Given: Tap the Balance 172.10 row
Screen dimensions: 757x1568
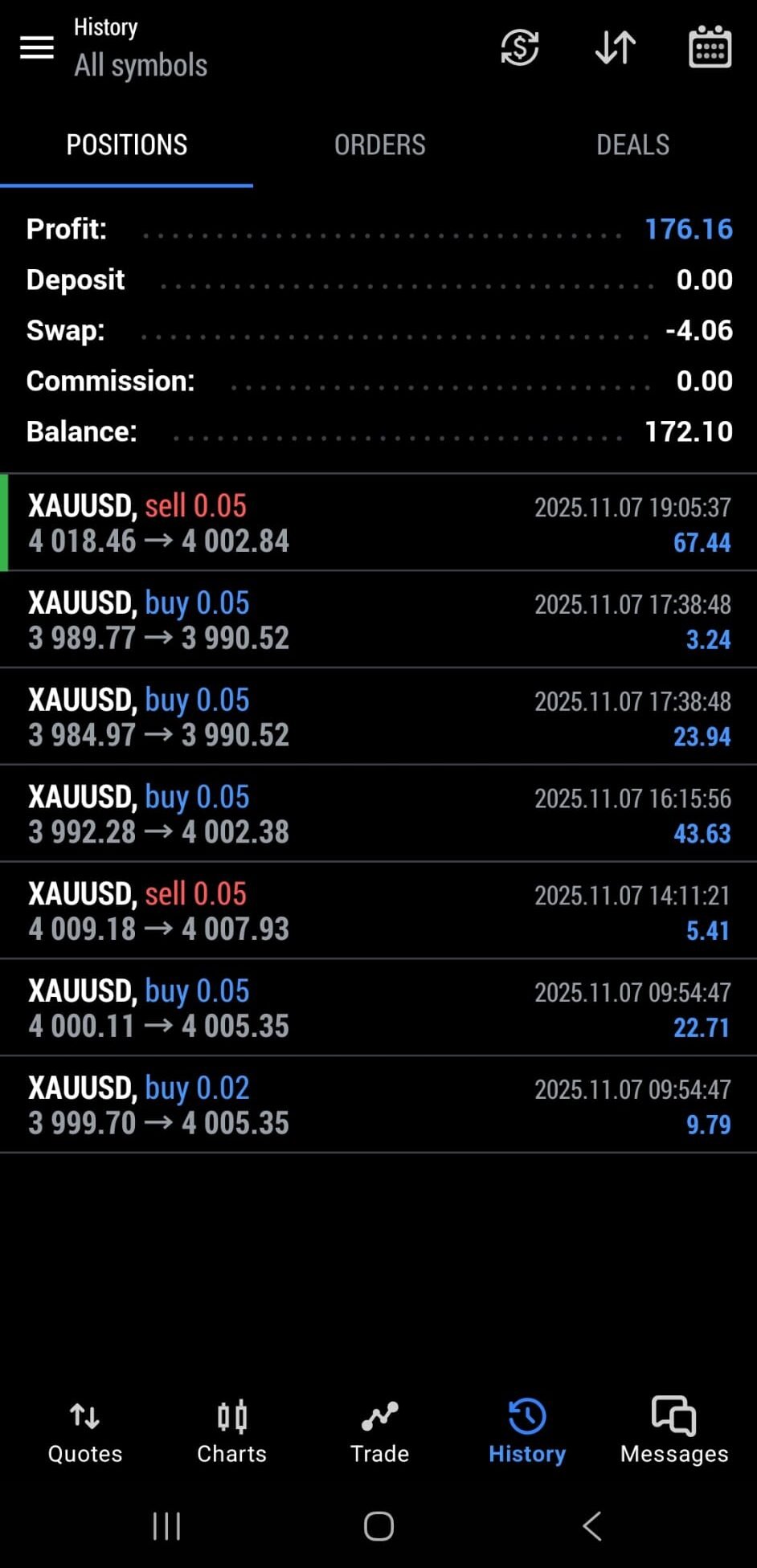Looking at the screenshot, I should 378,431.
